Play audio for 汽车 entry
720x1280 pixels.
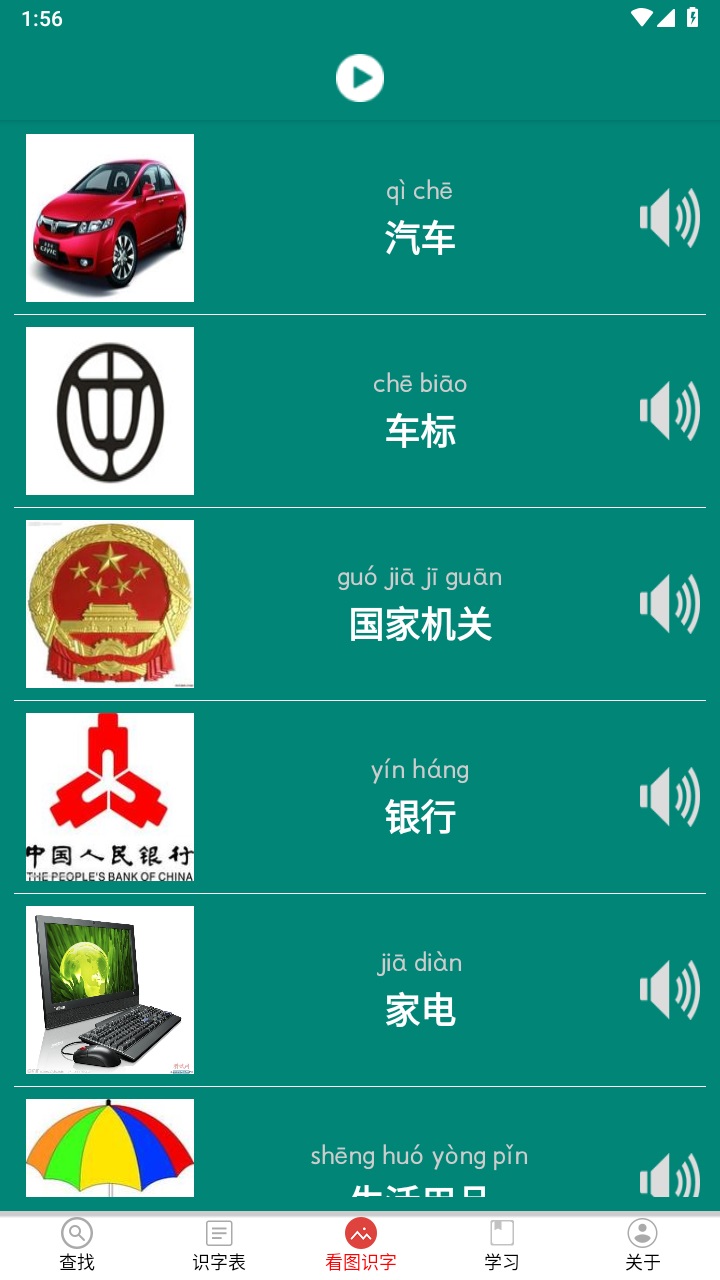[670, 217]
